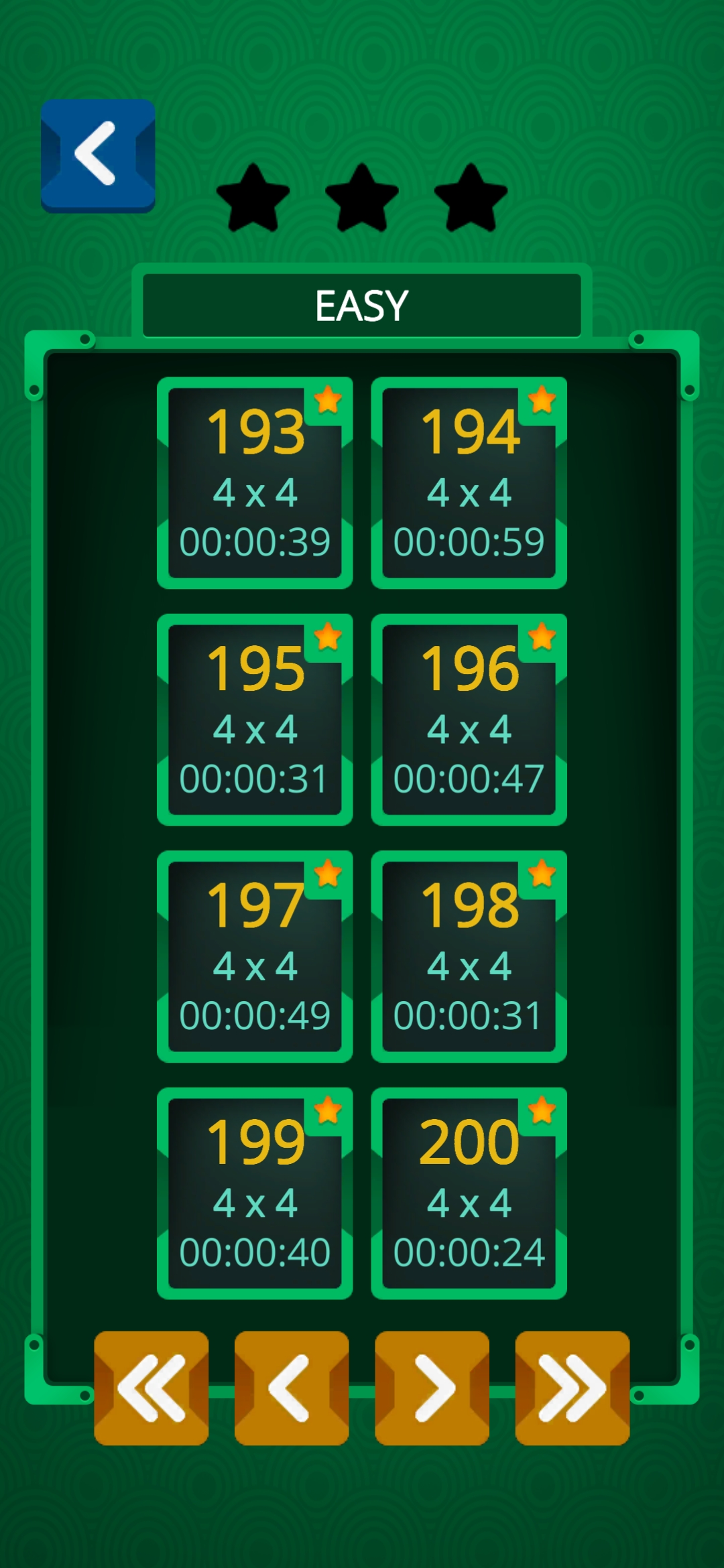Image resolution: width=724 pixels, height=1568 pixels.
Task: Select level 194 puzzle
Action: coord(469,483)
